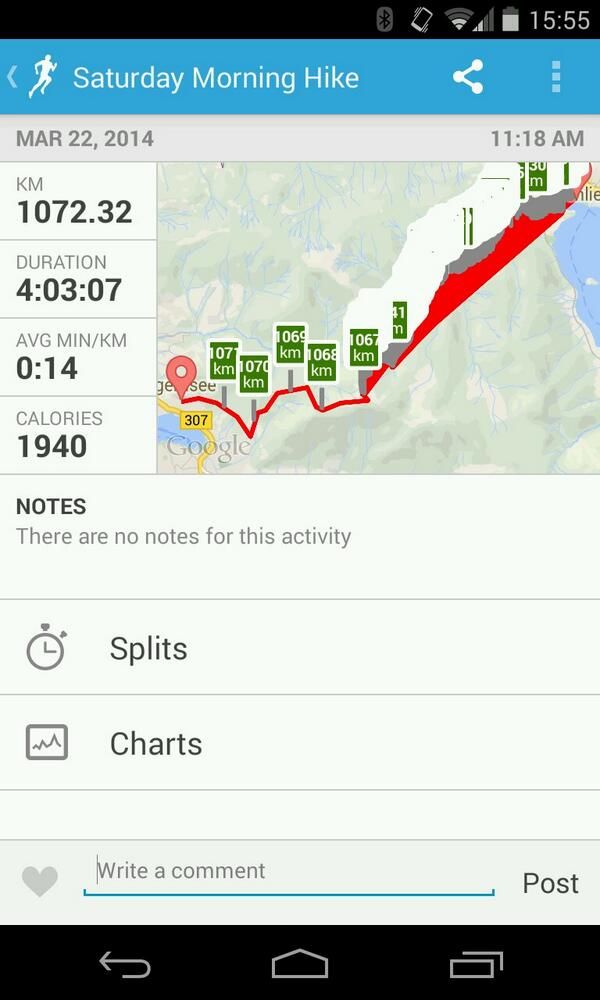600x1000 pixels.
Task: Show recent apps
Action: (x=475, y=964)
